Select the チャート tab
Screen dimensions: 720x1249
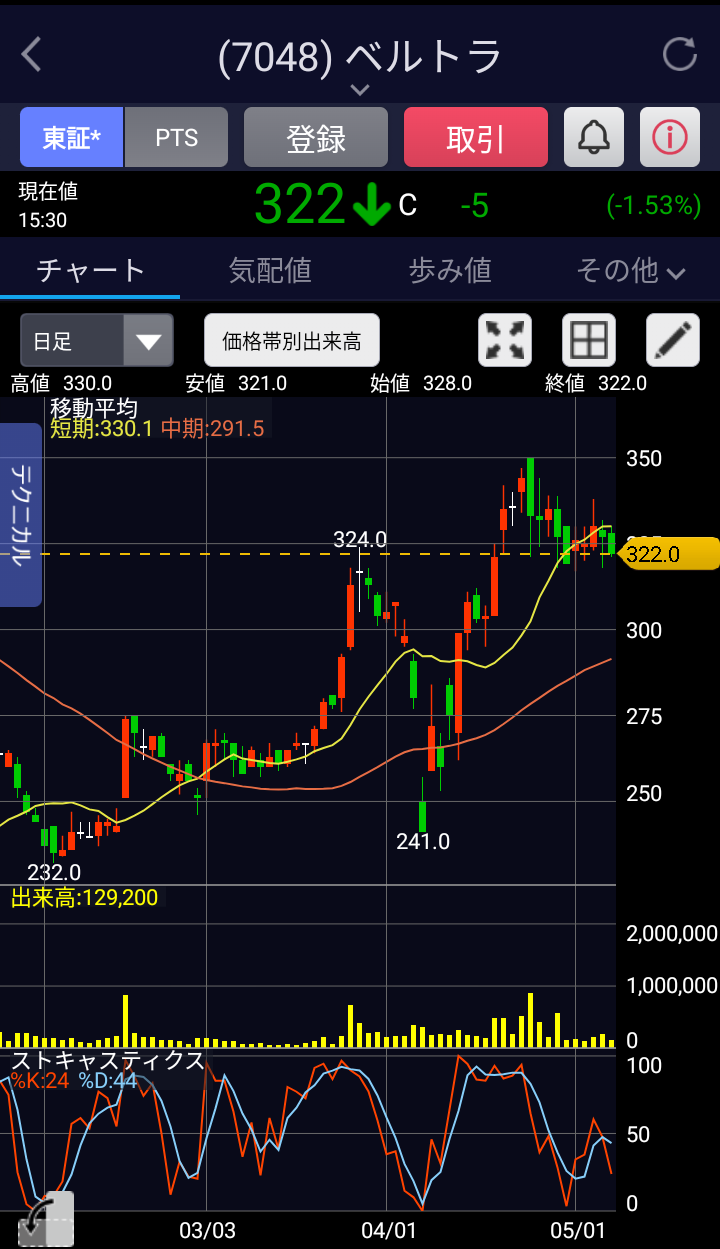coord(90,270)
